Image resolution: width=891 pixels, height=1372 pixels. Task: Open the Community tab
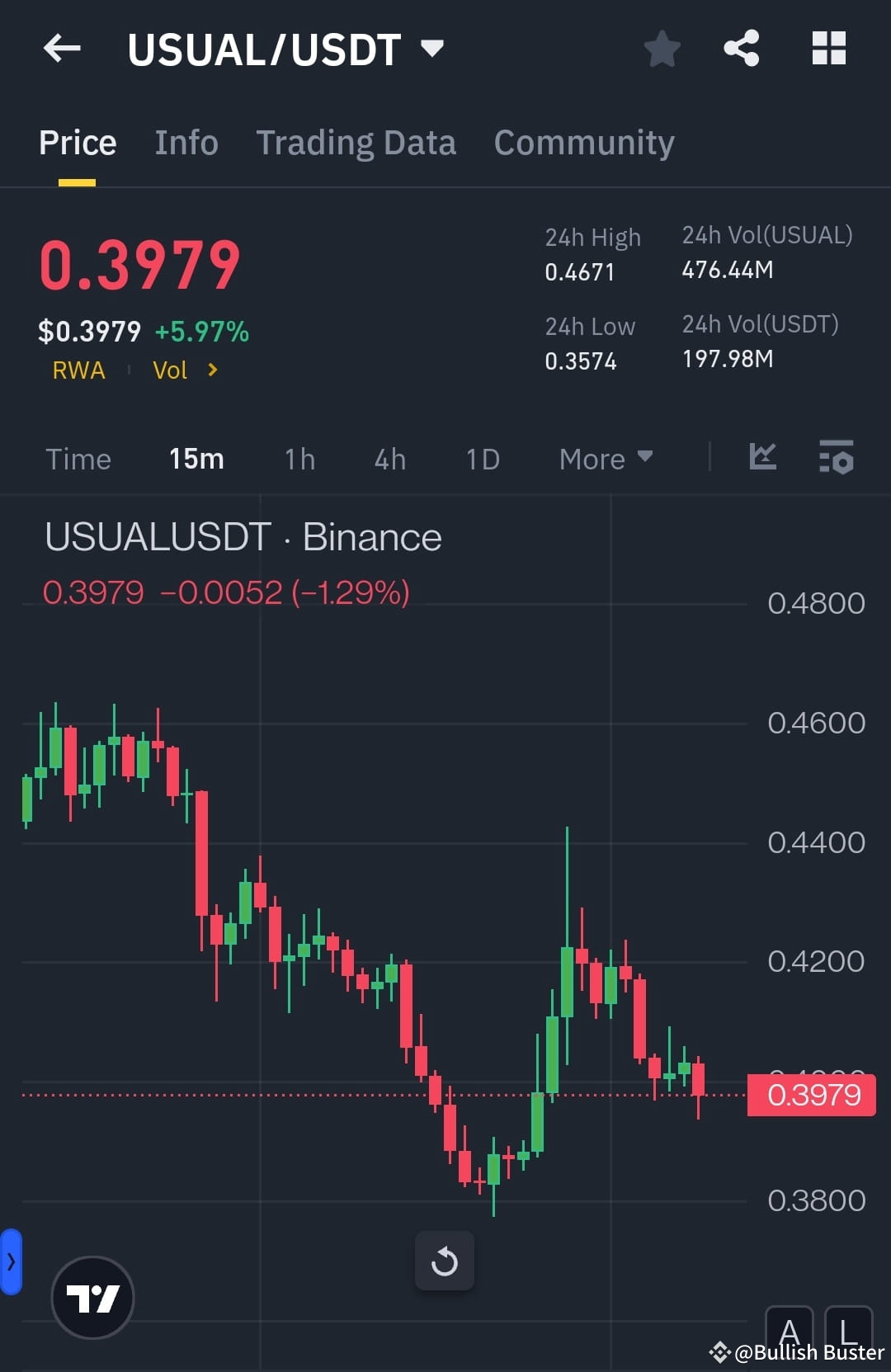(x=583, y=142)
